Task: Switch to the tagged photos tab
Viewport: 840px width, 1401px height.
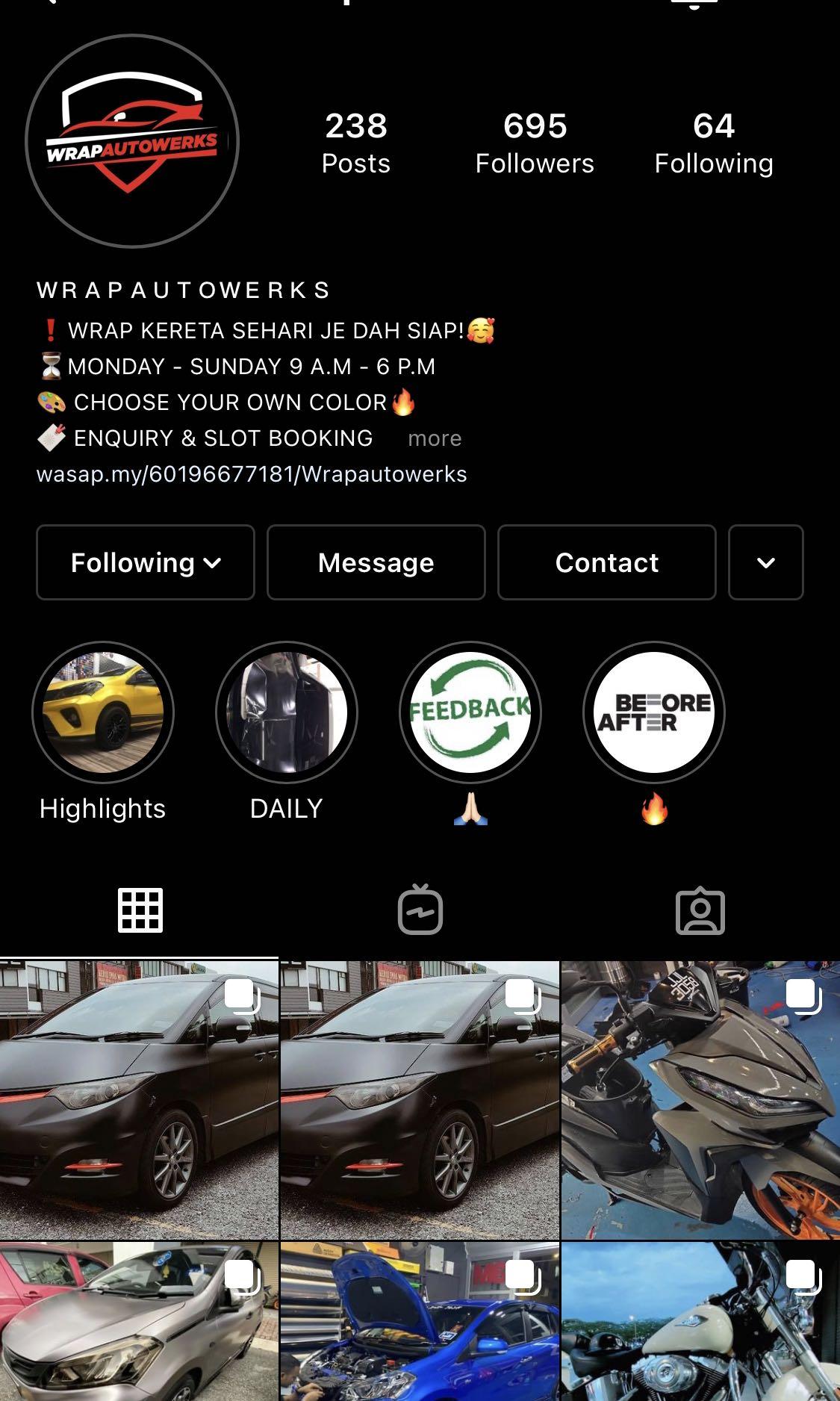Action: (700, 910)
